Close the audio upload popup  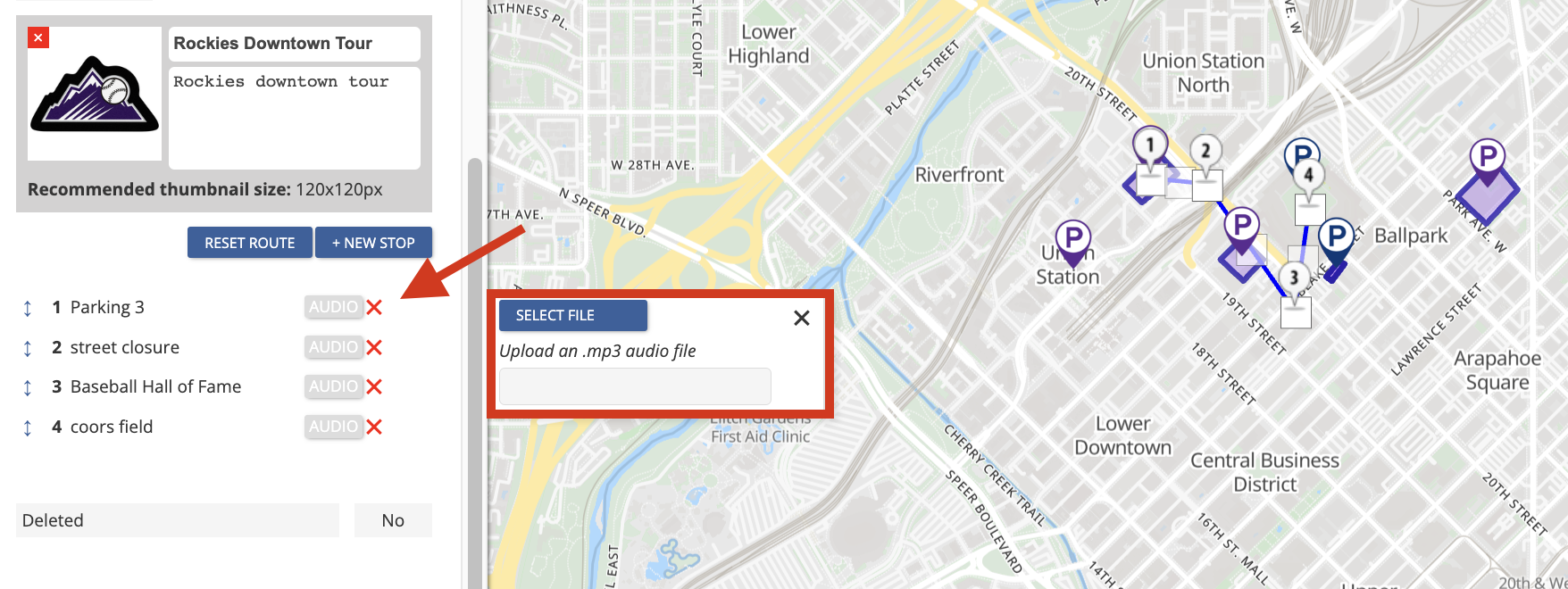[x=802, y=318]
